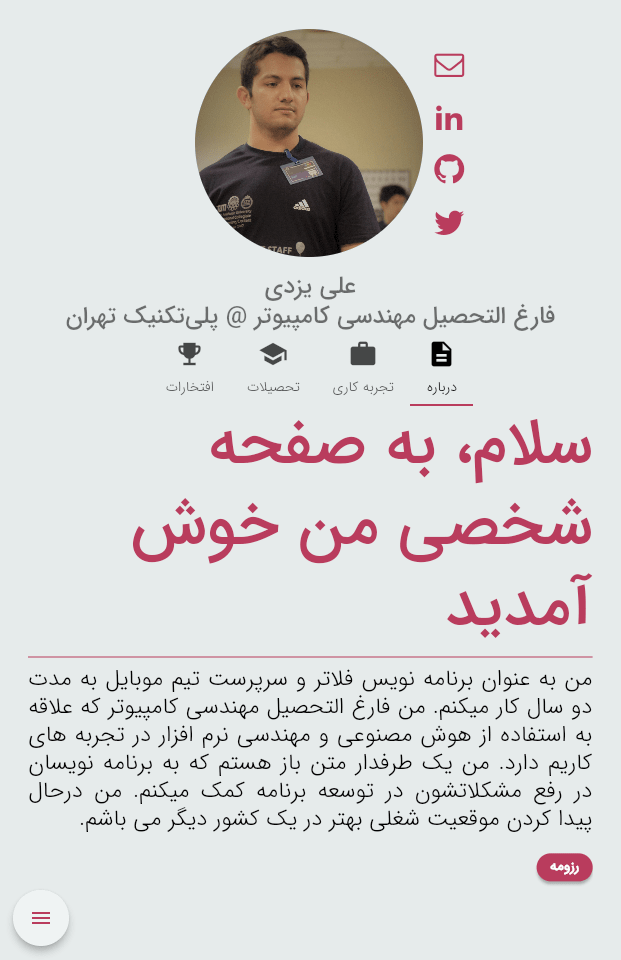The image size is (621, 960).
Task: Switch to the تحصیلات tab
Action: click(x=273, y=369)
